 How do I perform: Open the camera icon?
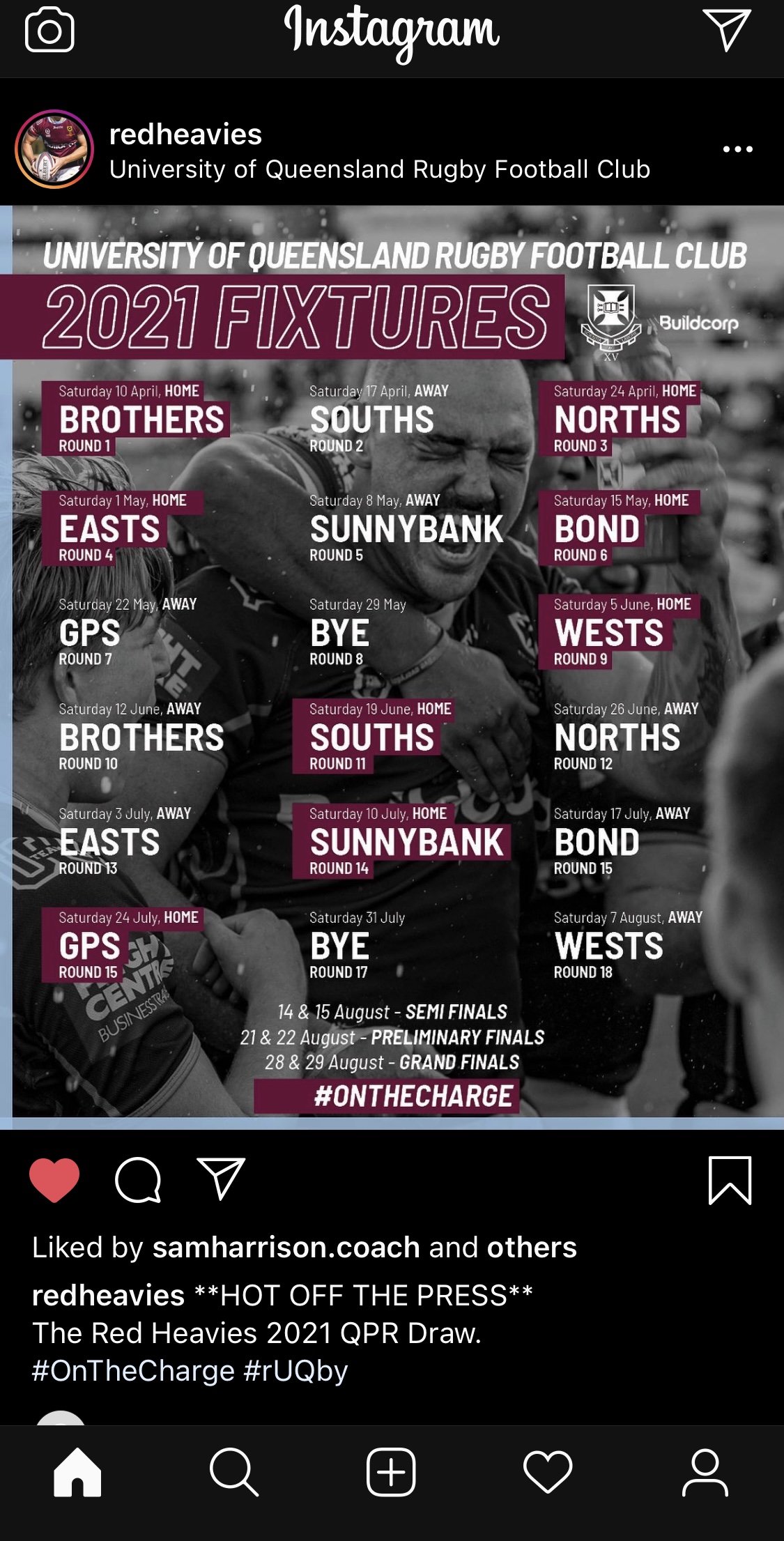[x=49, y=30]
